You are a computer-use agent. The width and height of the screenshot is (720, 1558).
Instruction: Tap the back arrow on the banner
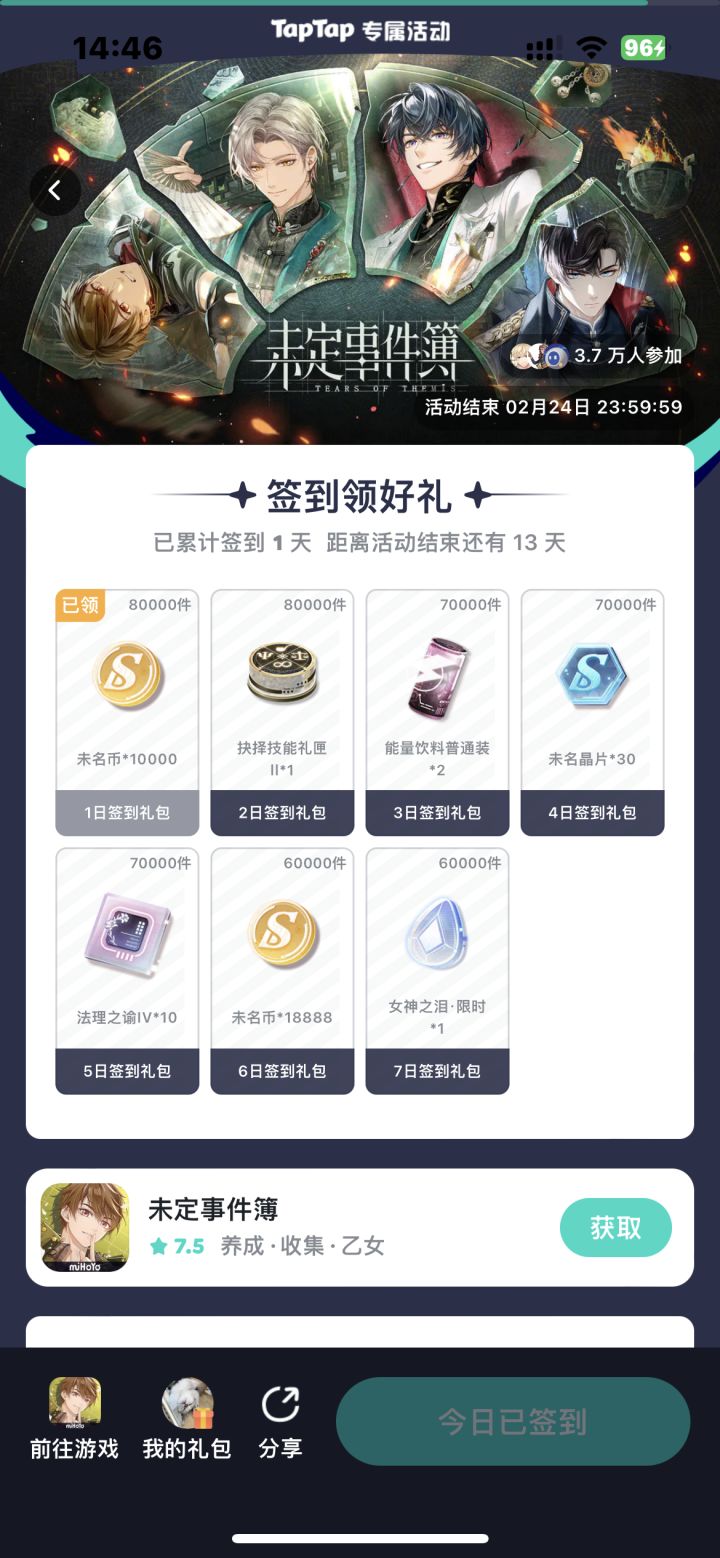click(x=55, y=190)
